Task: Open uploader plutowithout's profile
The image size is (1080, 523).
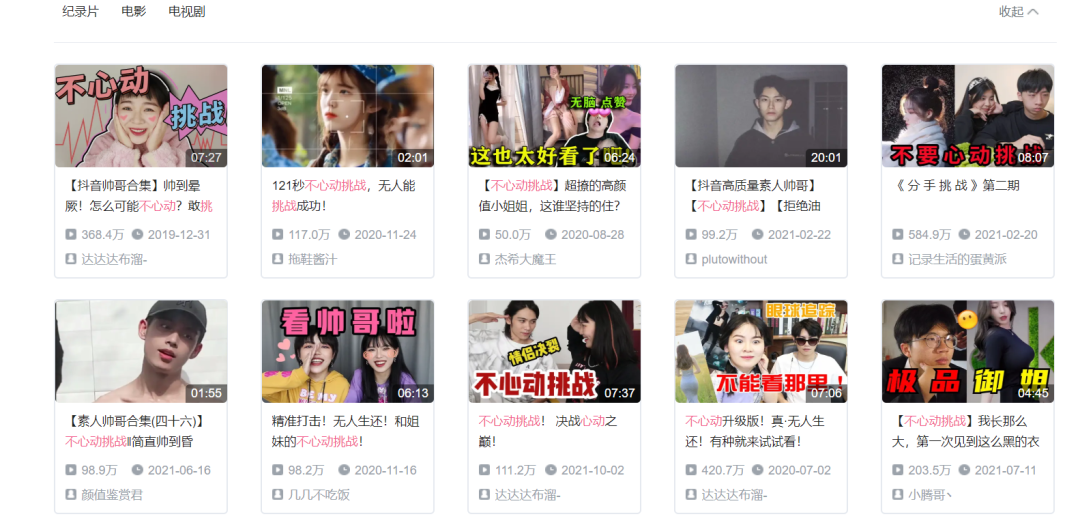Action: [x=734, y=259]
